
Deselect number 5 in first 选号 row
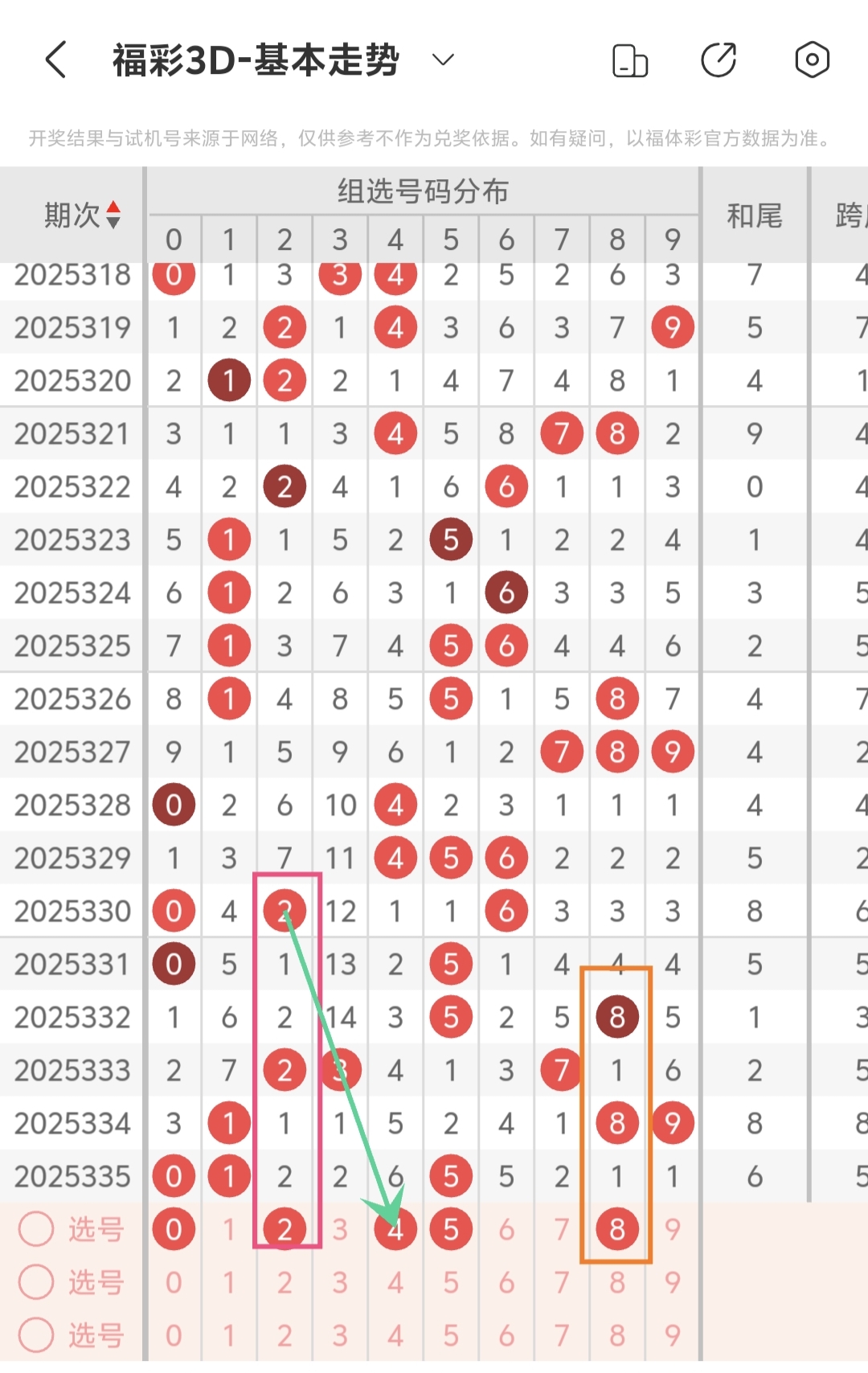click(x=451, y=1229)
